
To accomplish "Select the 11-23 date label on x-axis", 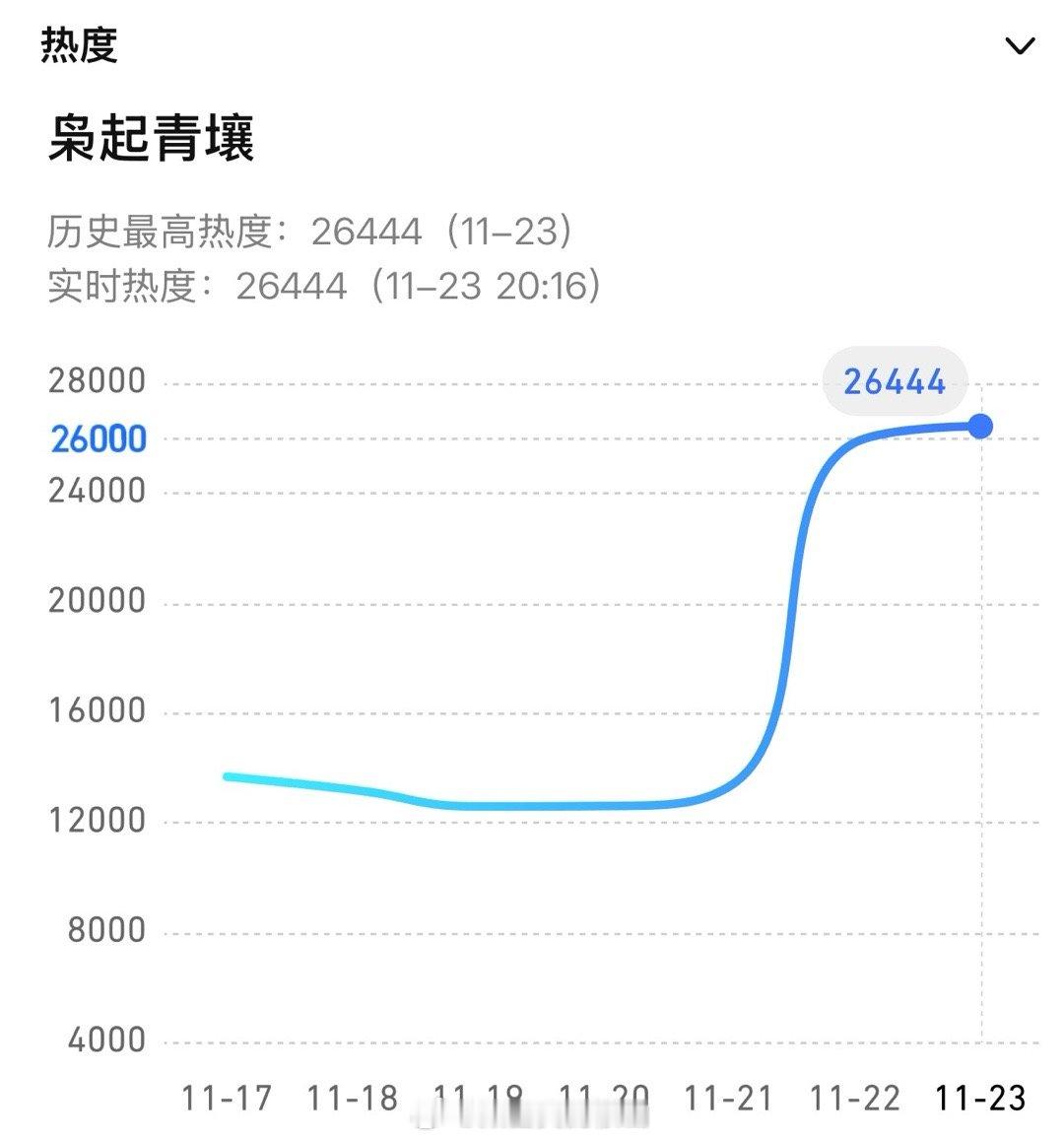I will [x=979, y=1097].
